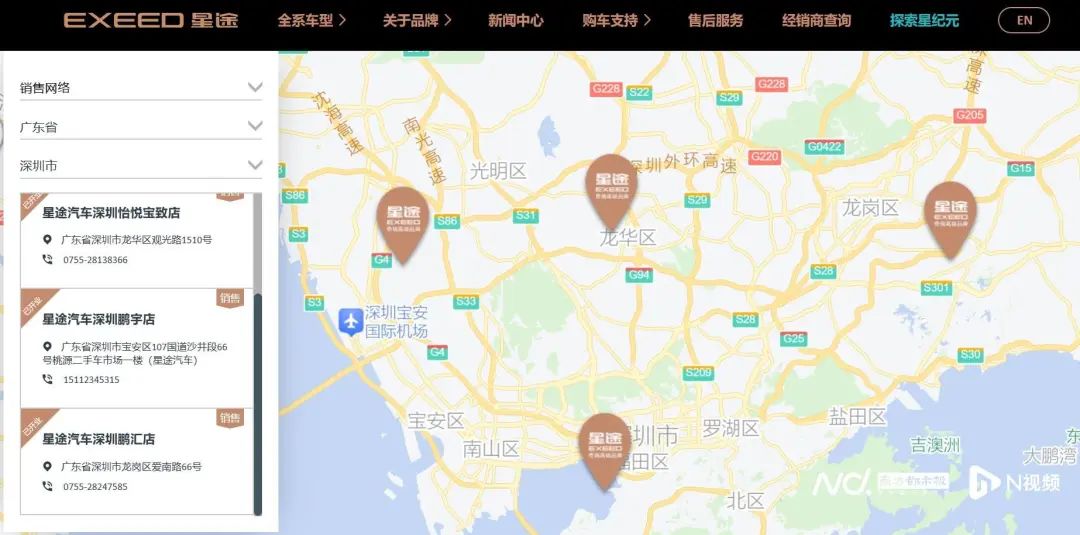Open the 购车支持 menu
Screen dimensions: 1080x535
pos(616,20)
